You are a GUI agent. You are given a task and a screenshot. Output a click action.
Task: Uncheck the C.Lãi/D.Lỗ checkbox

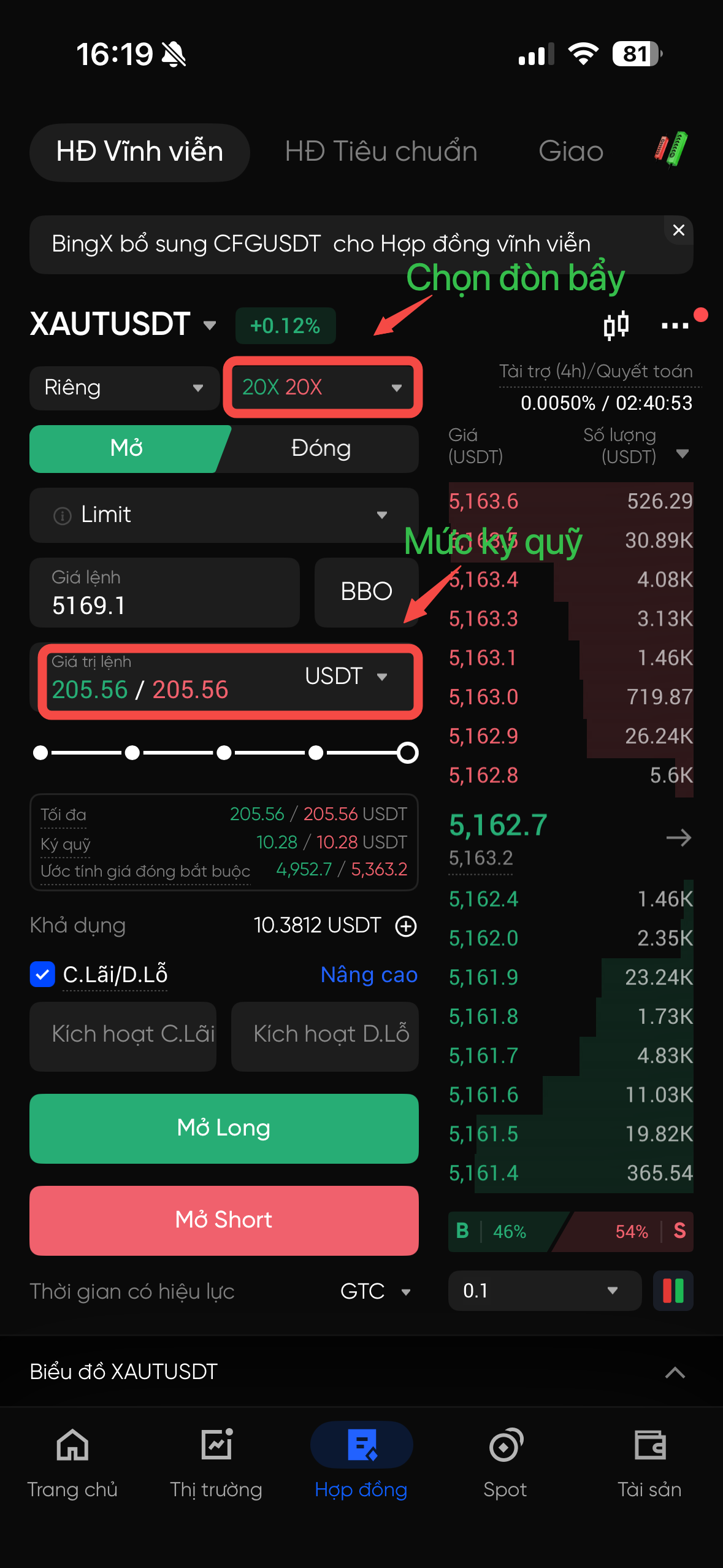[x=42, y=974]
